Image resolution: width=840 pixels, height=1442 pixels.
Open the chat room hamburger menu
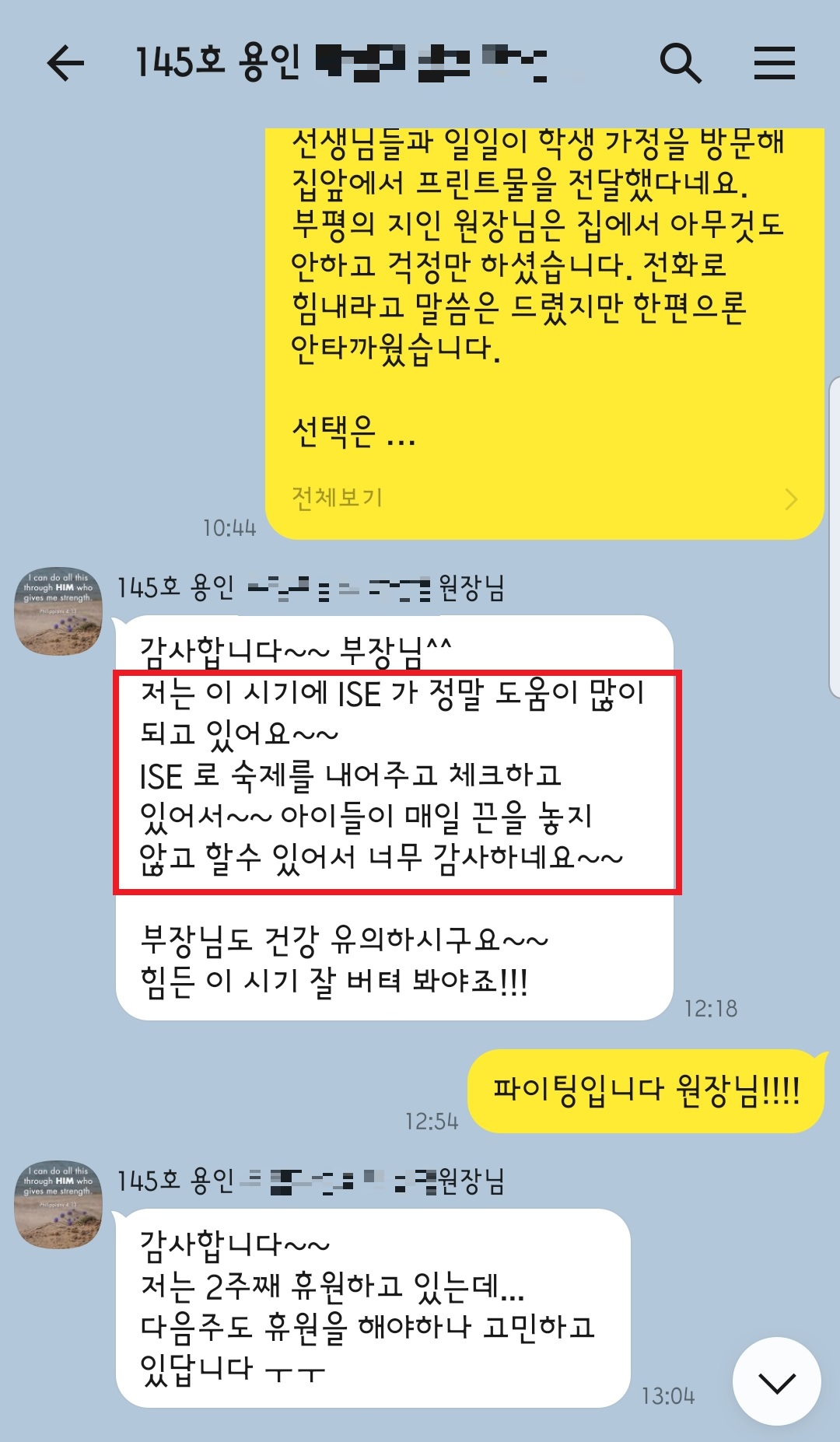click(x=774, y=63)
